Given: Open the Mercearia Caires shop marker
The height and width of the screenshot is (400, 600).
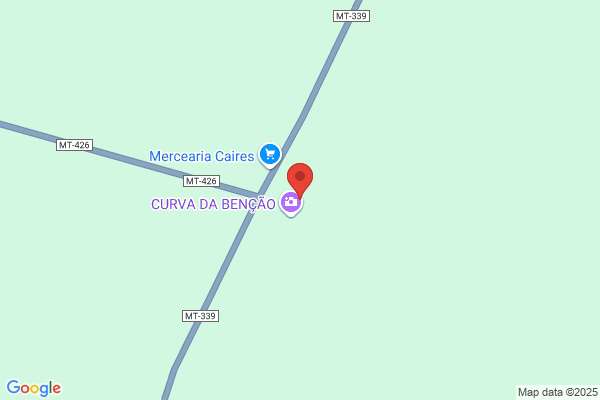Looking at the screenshot, I should tap(270, 155).
